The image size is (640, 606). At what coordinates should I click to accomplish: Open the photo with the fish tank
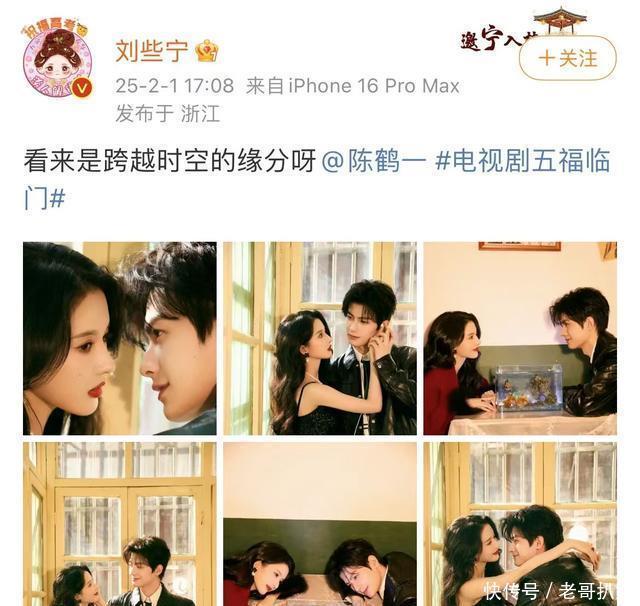(x=520, y=338)
